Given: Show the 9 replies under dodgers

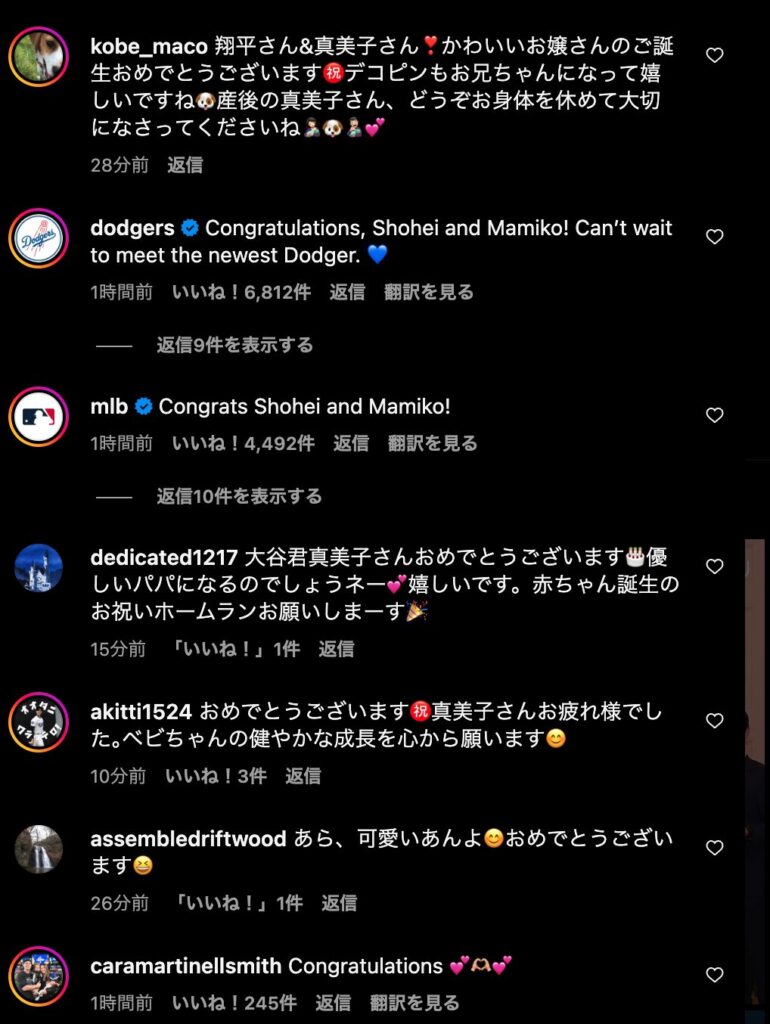Looking at the screenshot, I should pyautogui.click(x=234, y=345).
